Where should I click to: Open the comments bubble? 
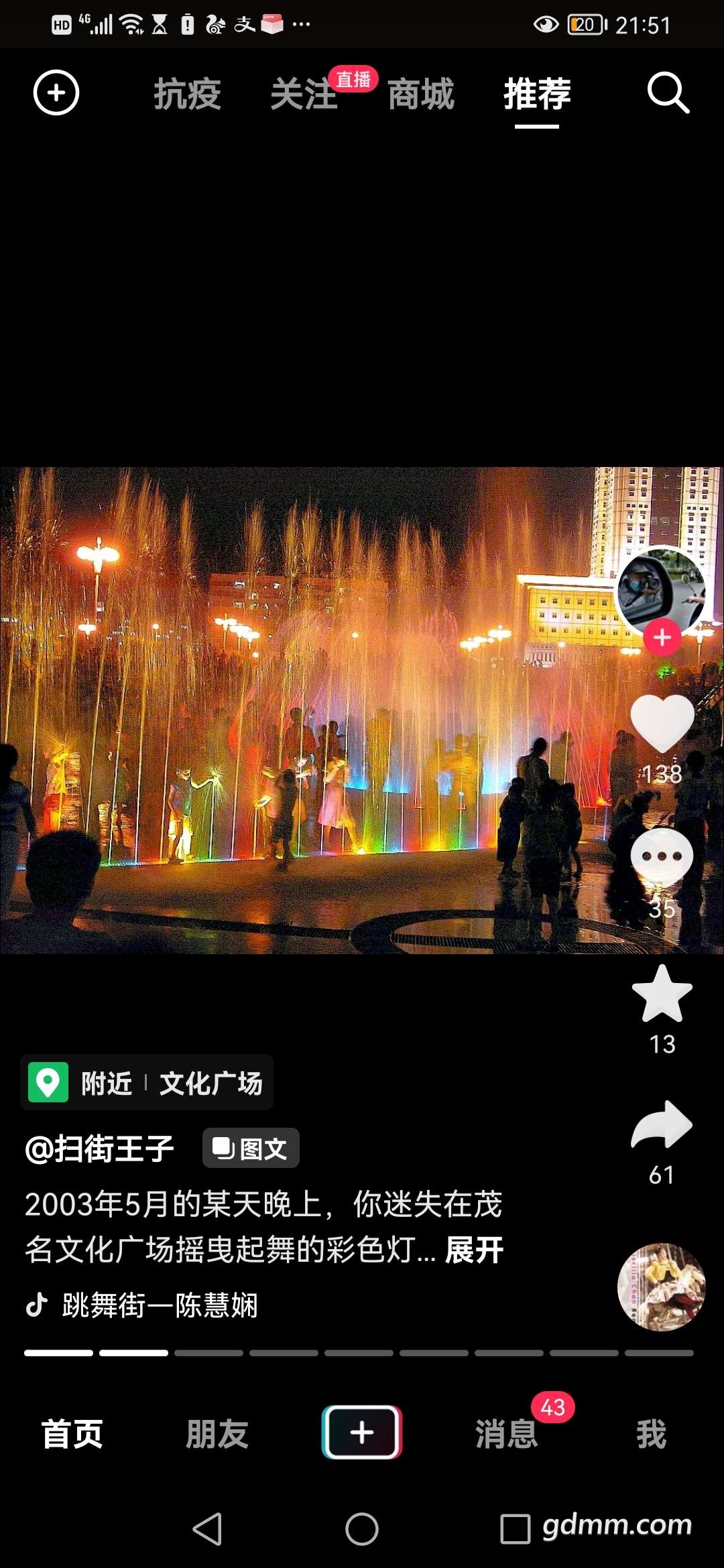click(662, 857)
